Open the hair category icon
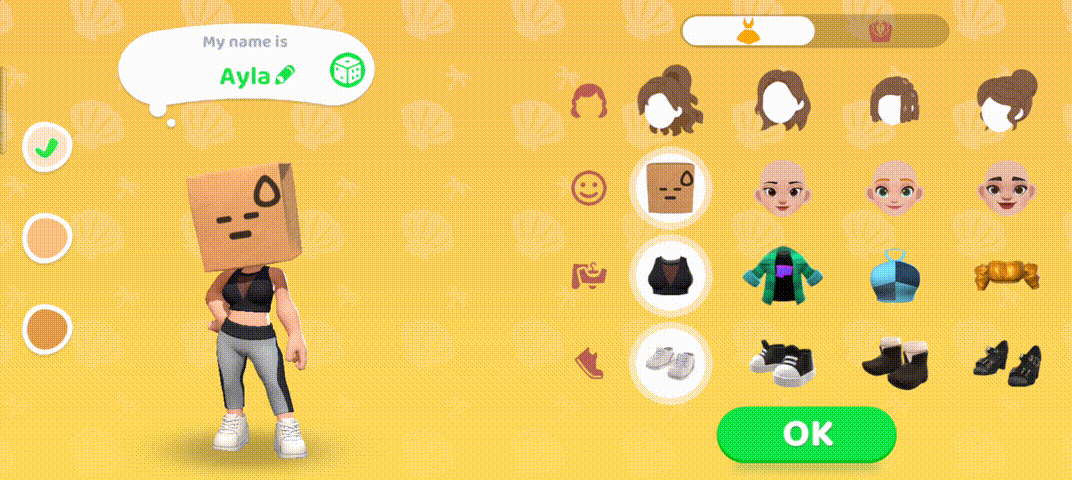 tap(589, 101)
